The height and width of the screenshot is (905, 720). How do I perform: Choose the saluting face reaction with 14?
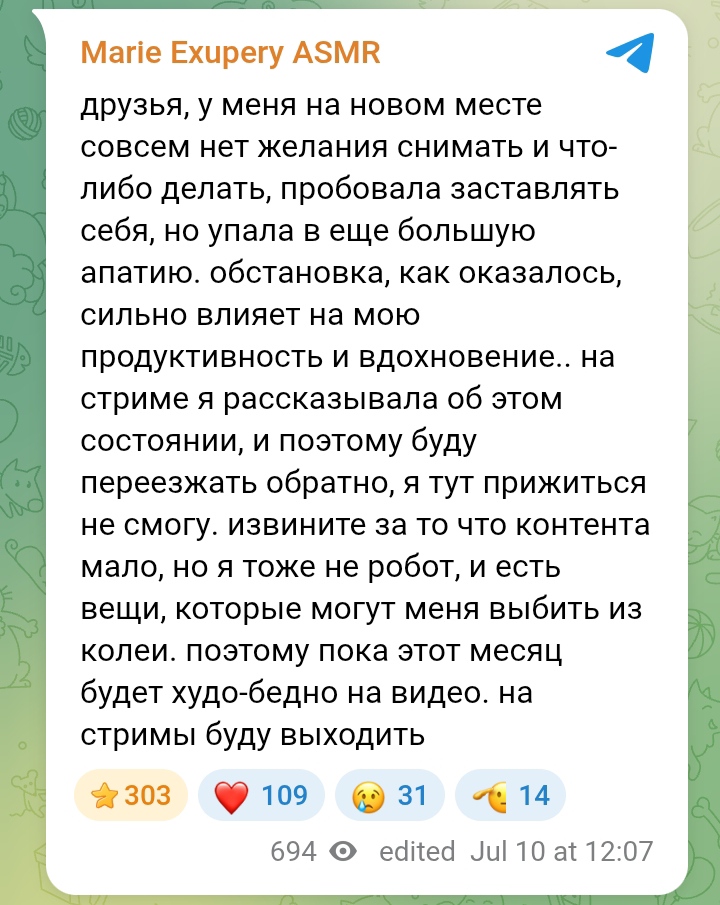click(510, 795)
